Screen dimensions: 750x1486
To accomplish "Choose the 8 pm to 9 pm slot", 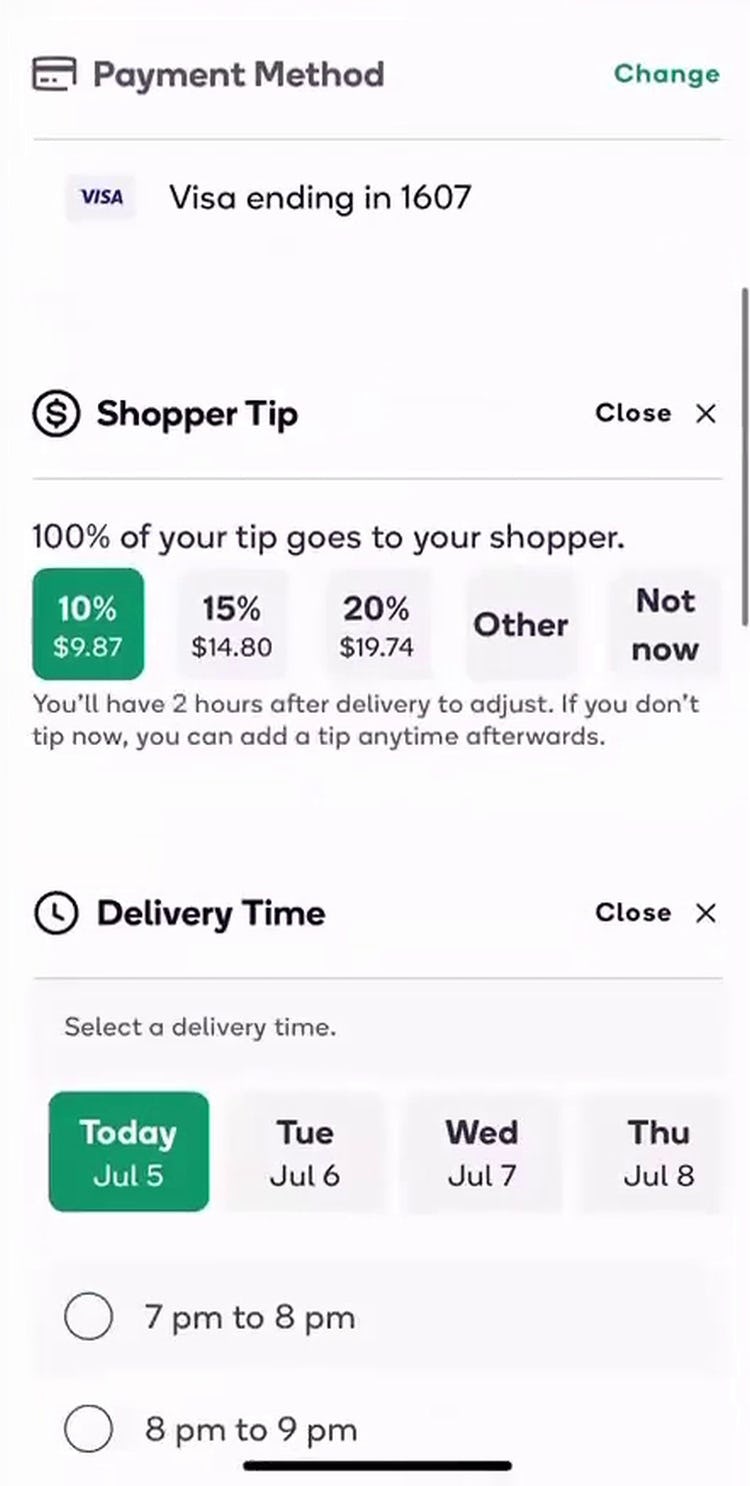I will tap(89, 1429).
